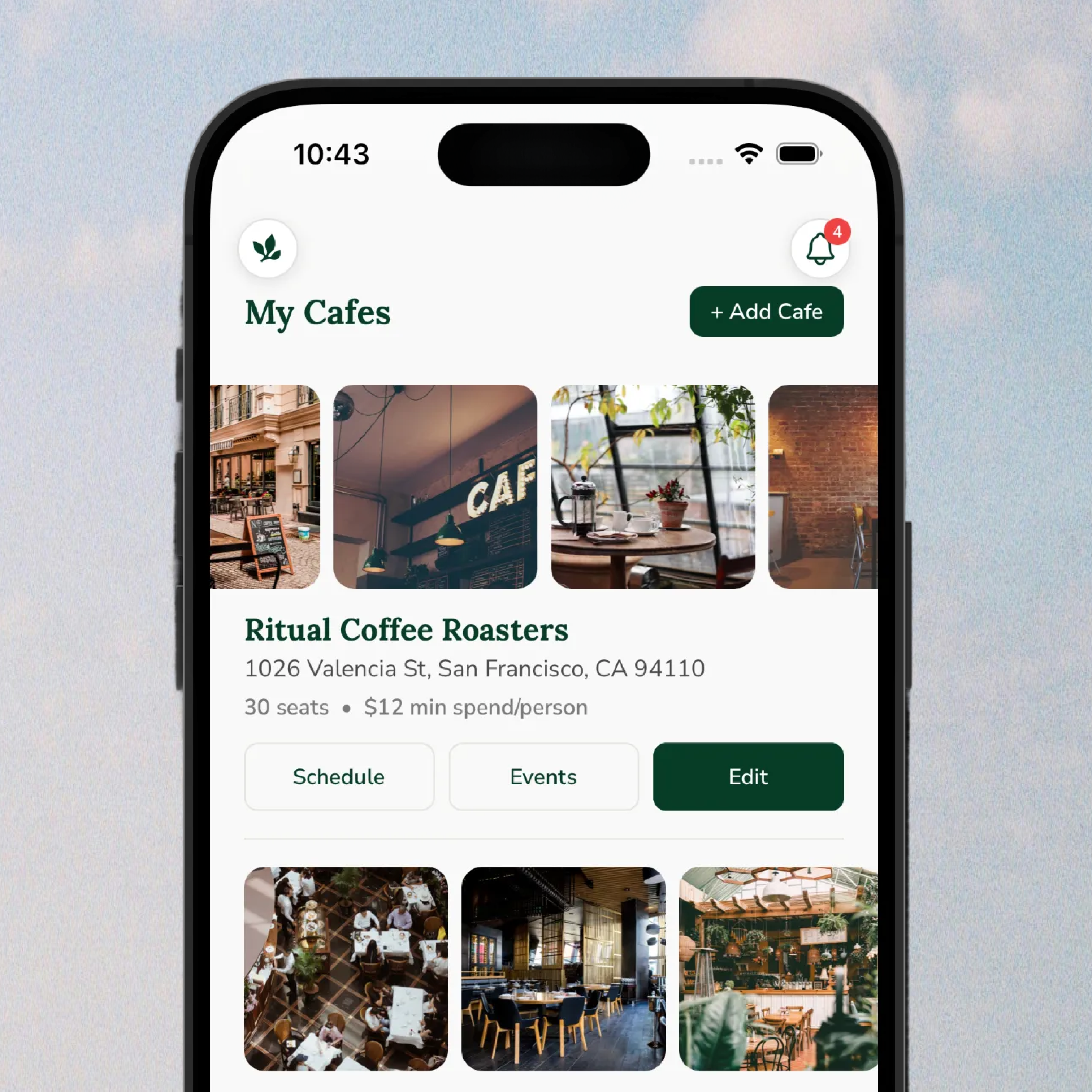View Events for Ritual Coffee Roasters

pos(544,777)
